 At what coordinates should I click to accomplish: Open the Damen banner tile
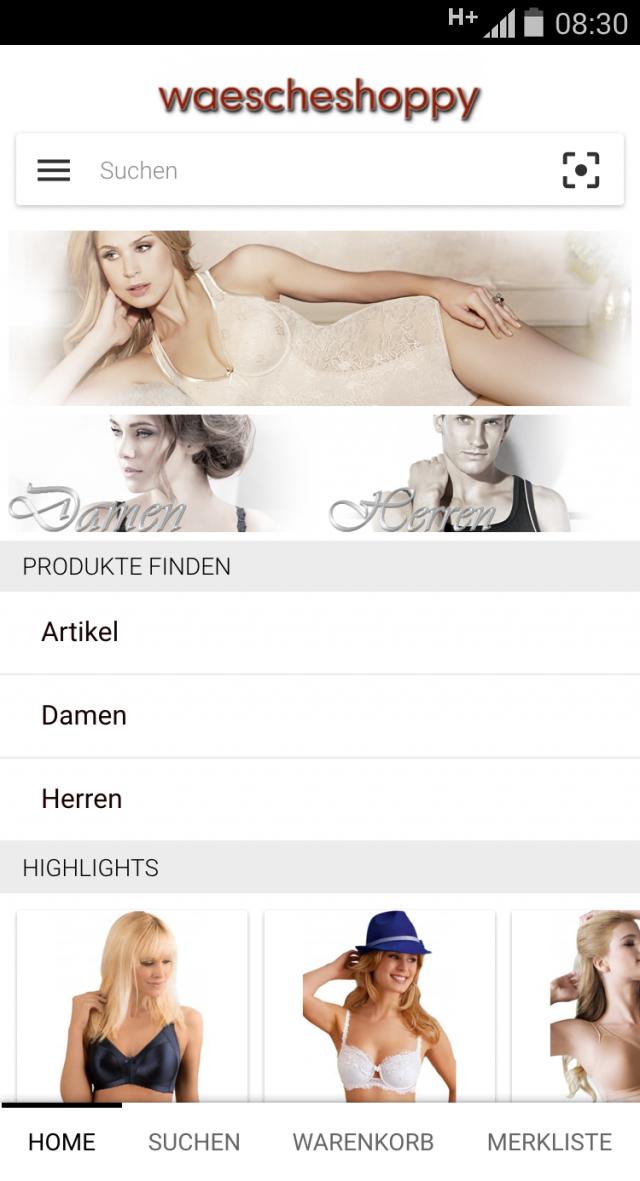[x=160, y=473]
